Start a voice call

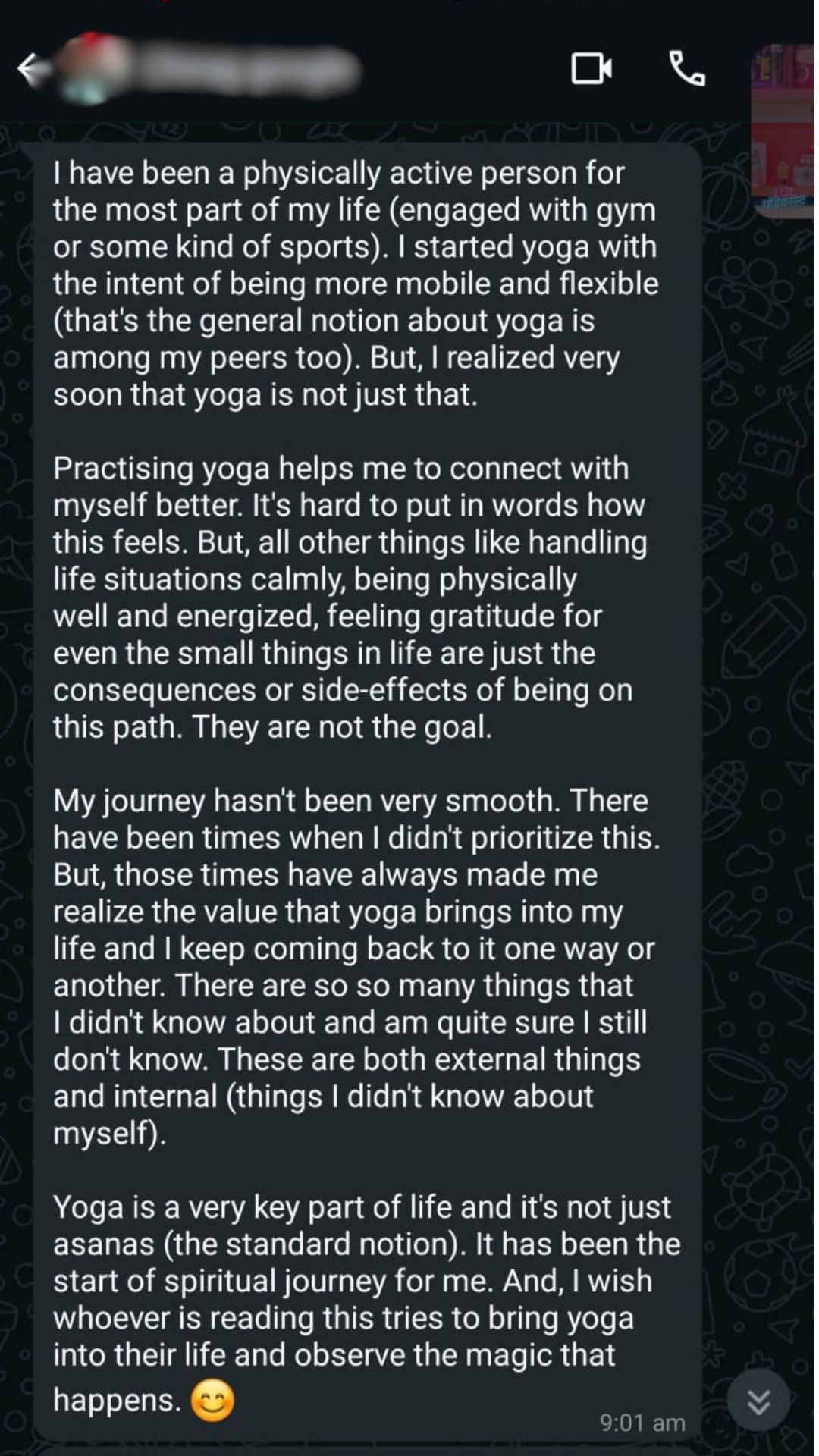[x=687, y=69]
